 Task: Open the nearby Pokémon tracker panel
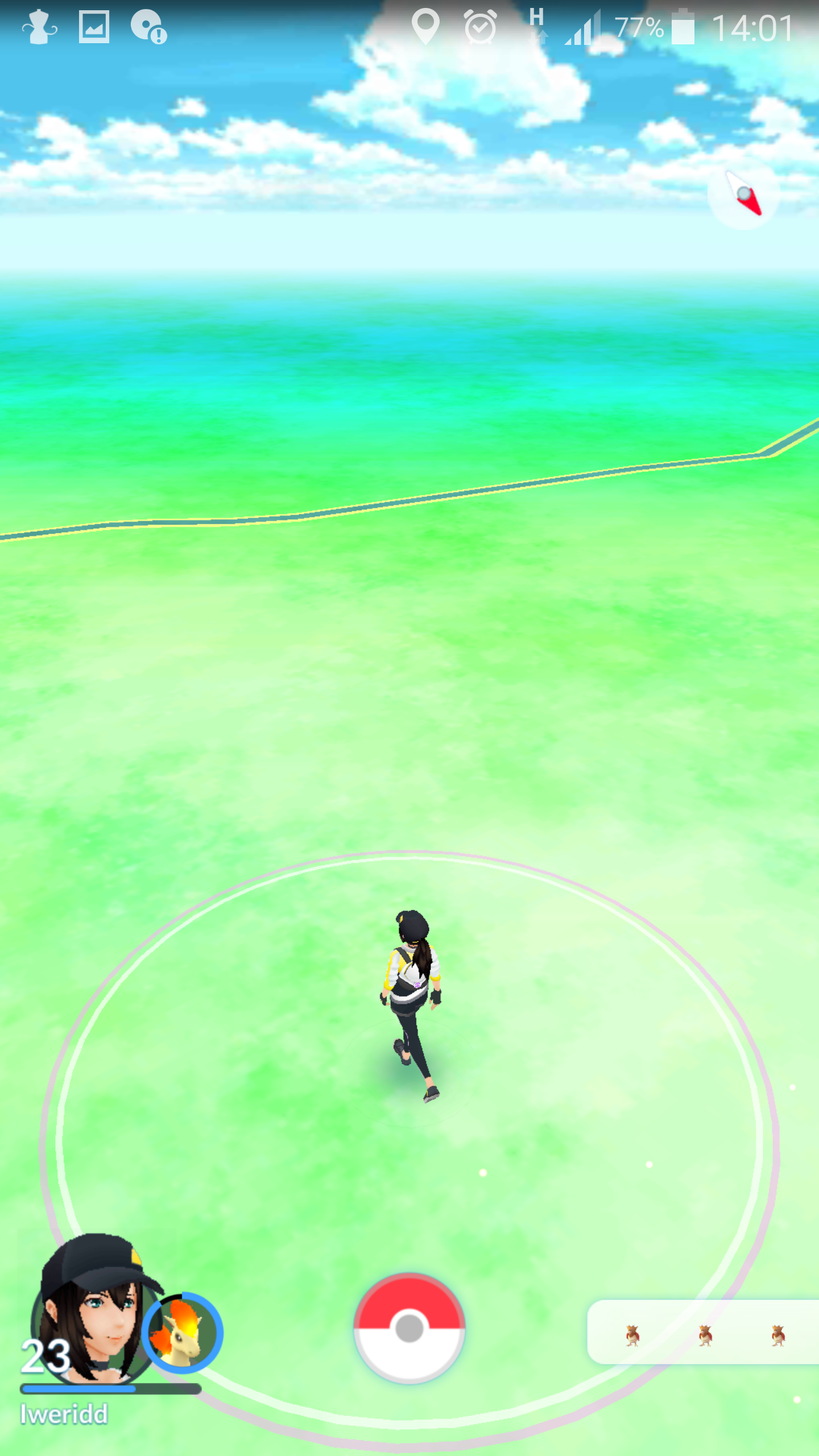coord(704,1332)
